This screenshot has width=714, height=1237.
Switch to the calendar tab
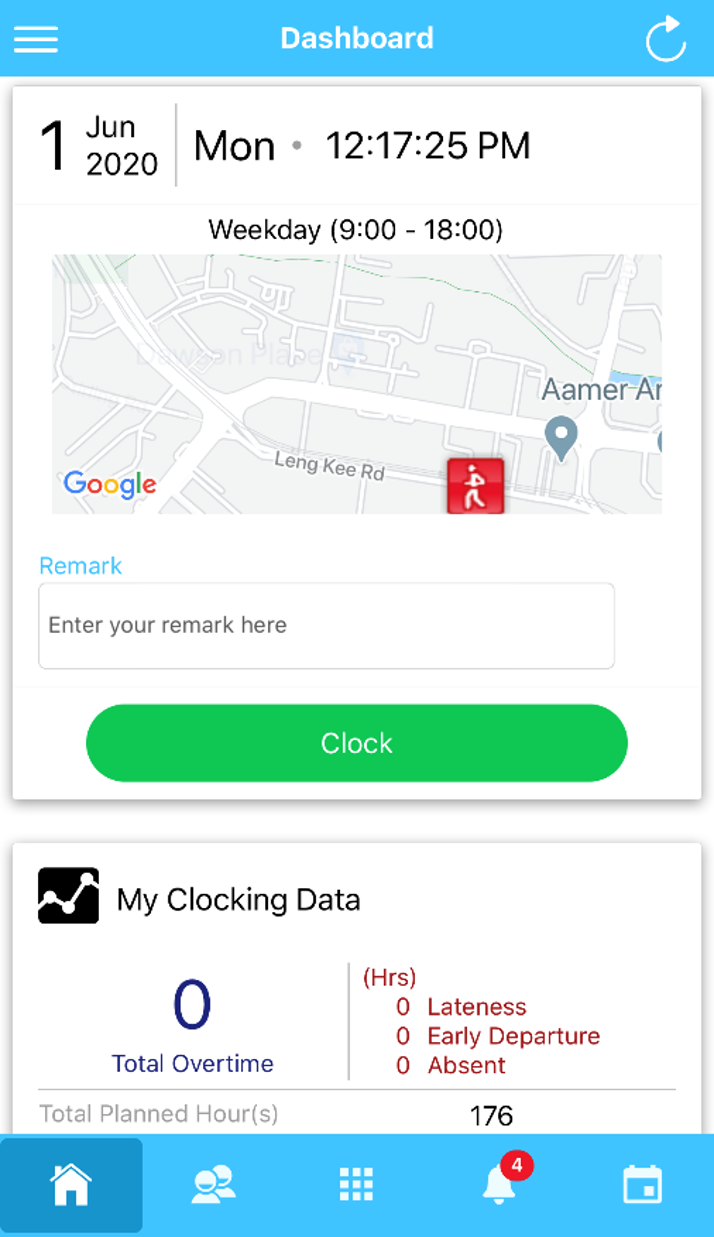pos(642,1185)
